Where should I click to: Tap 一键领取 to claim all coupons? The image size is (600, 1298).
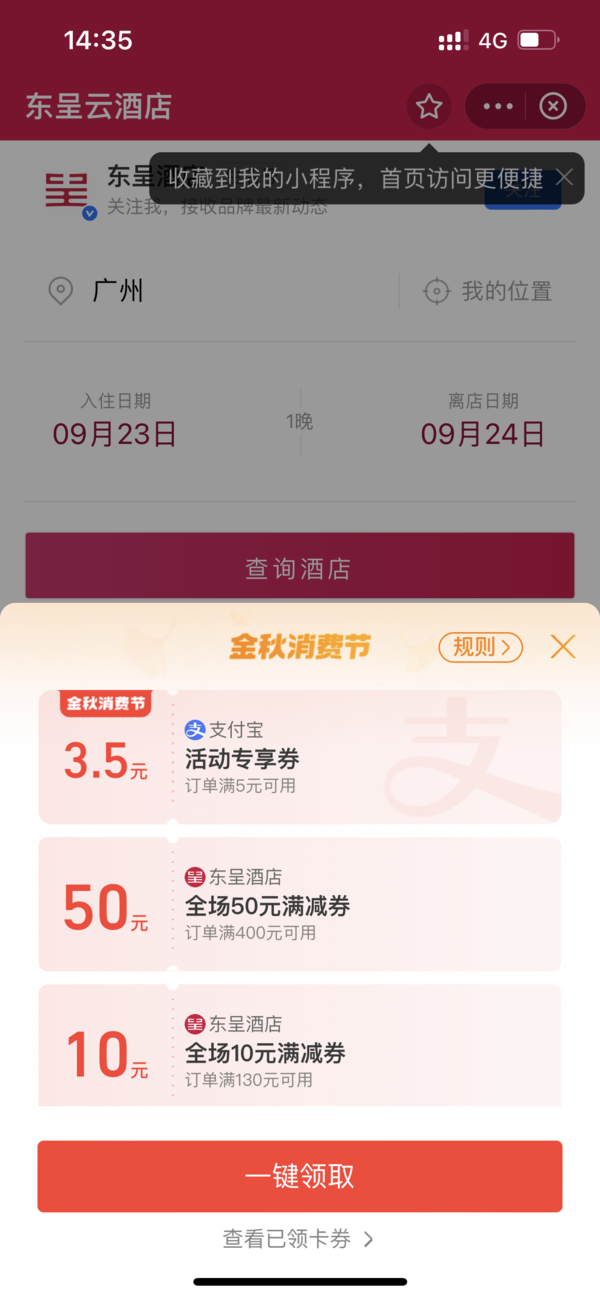click(300, 1176)
